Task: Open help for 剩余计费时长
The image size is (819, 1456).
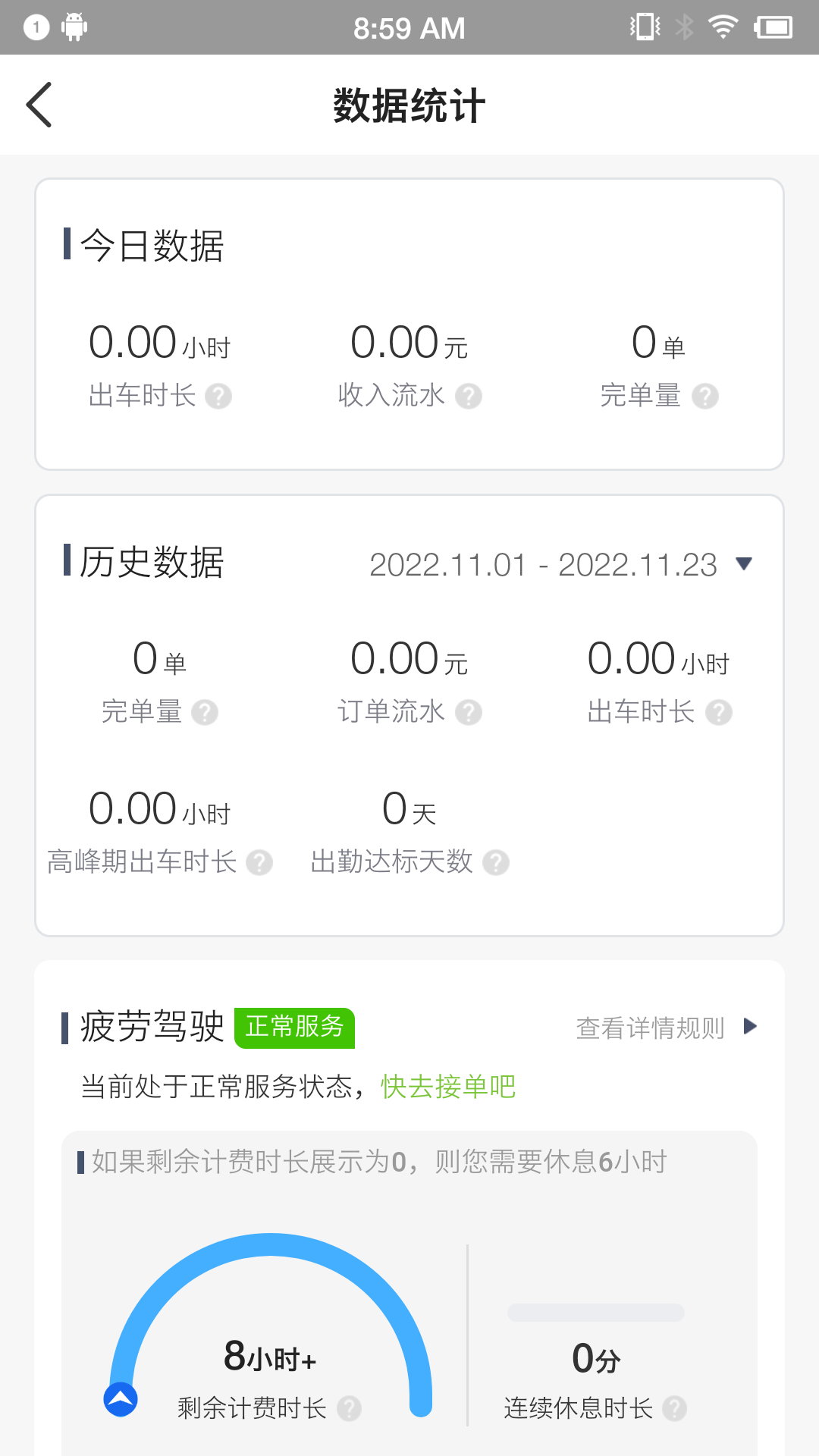Action: pyautogui.click(x=350, y=1408)
